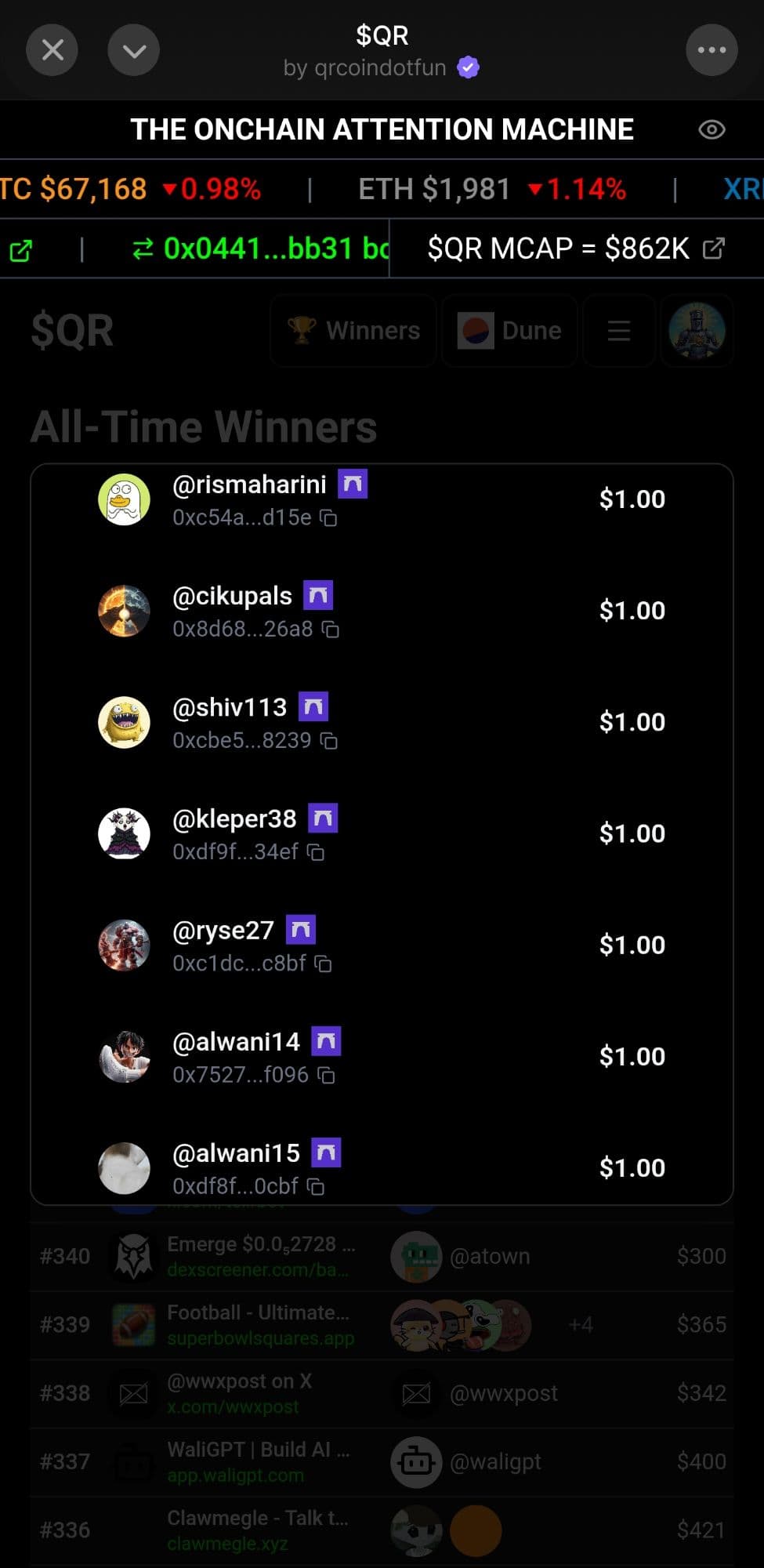Copy @cikupals' wallet address

[x=331, y=630]
